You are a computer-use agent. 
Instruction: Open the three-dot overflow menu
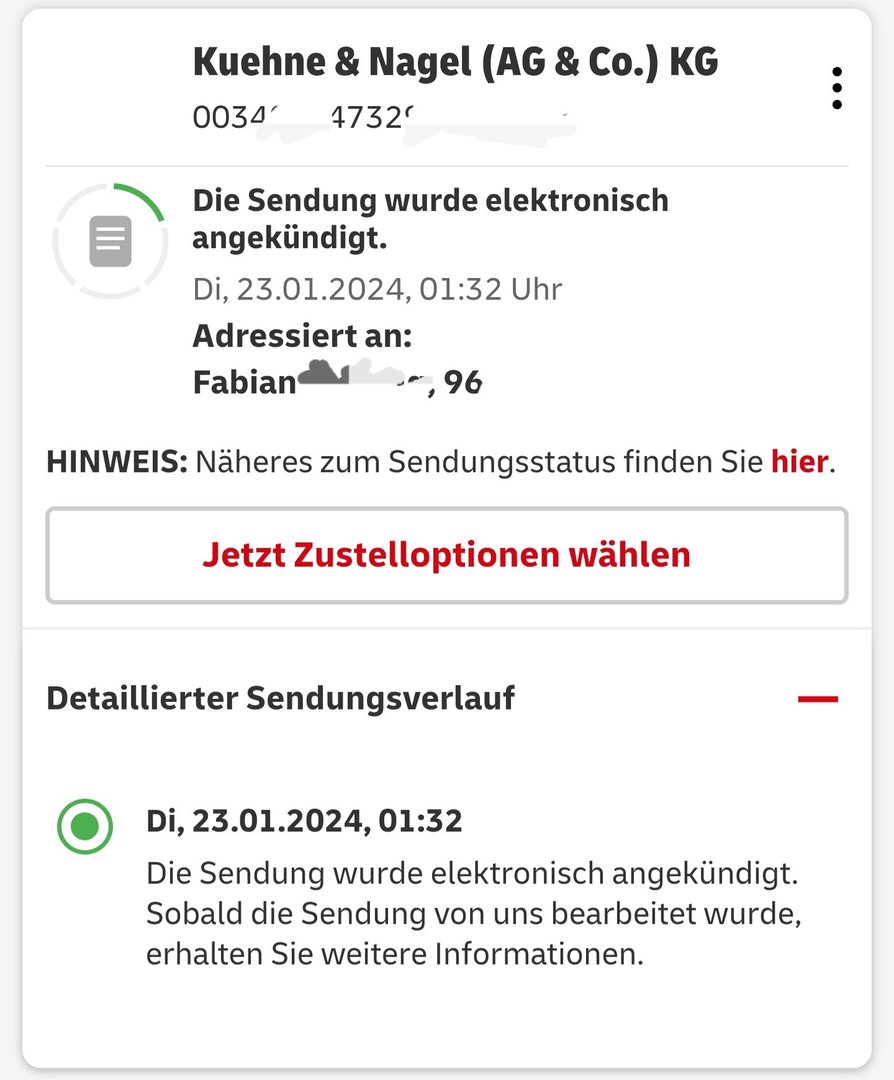[x=836, y=89]
